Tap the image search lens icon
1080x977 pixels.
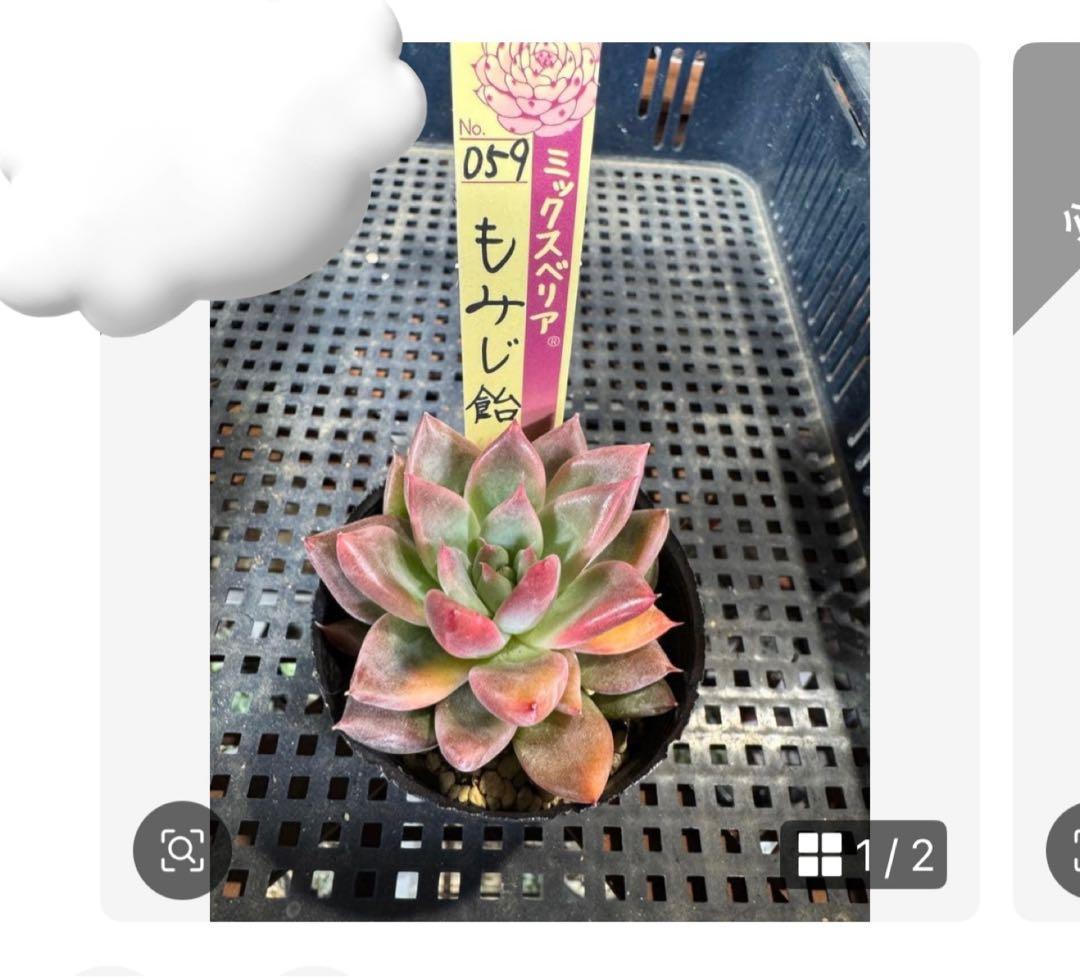[182, 850]
